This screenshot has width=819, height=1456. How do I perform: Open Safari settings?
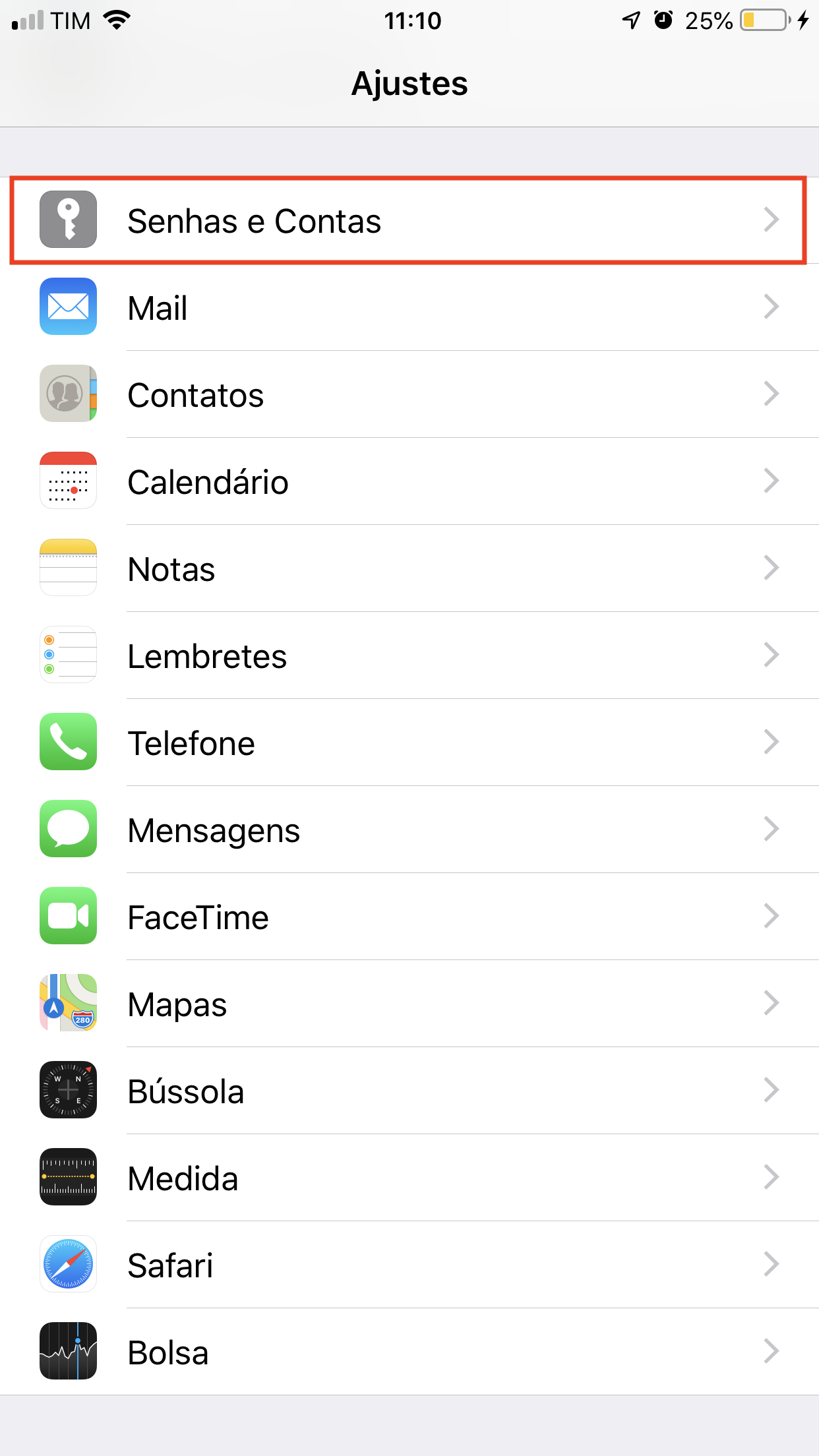[409, 1265]
